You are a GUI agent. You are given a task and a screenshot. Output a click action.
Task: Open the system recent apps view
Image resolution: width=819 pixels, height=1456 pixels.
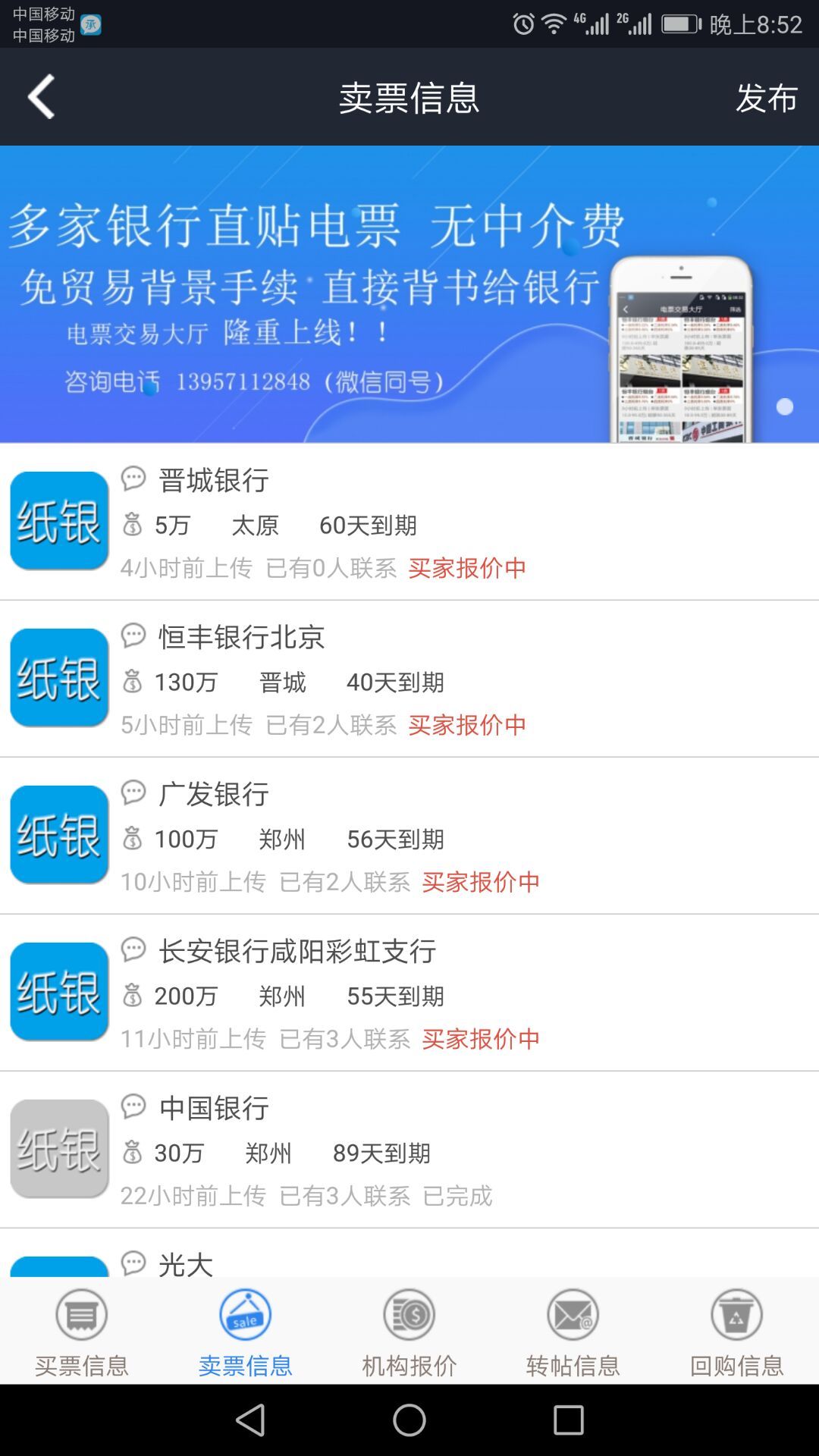(x=569, y=1420)
